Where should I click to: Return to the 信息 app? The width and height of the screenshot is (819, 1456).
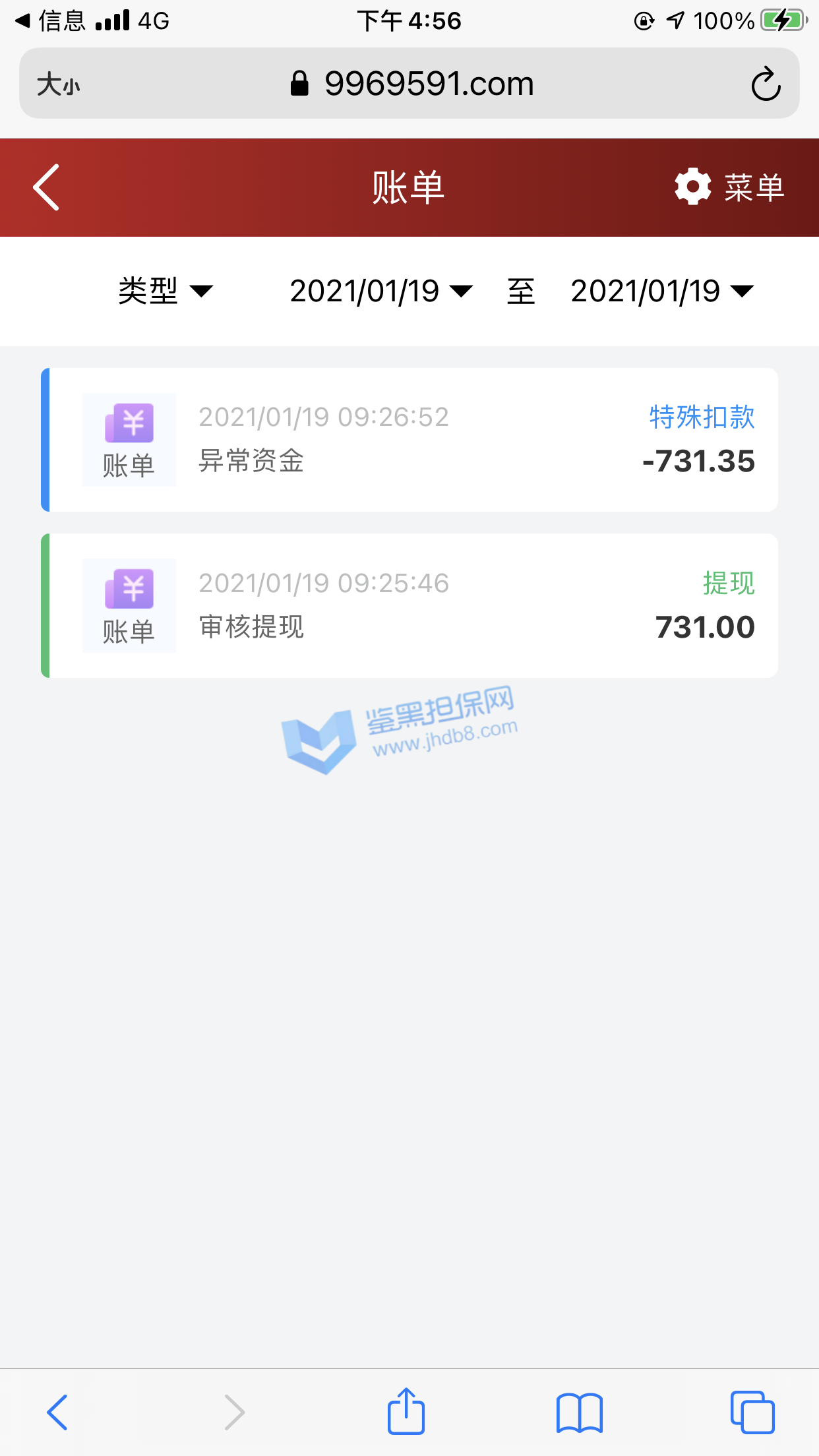tap(51, 21)
